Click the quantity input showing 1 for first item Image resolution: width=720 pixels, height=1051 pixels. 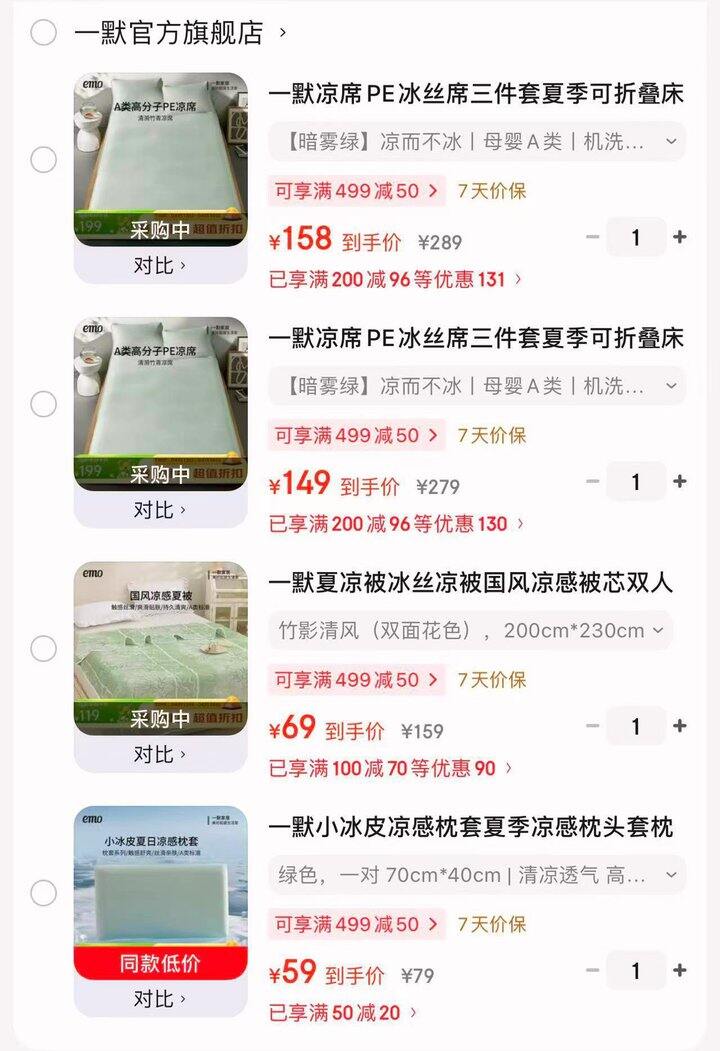click(635, 237)
